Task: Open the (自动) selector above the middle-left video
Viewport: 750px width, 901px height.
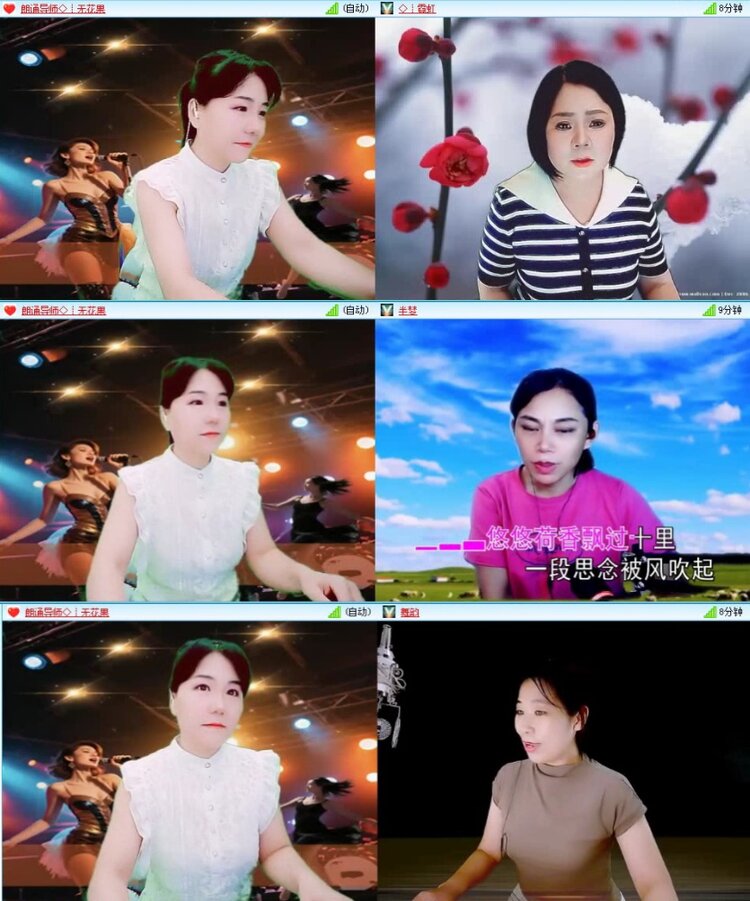Action: pyautogui.click(x=356, y=309)
